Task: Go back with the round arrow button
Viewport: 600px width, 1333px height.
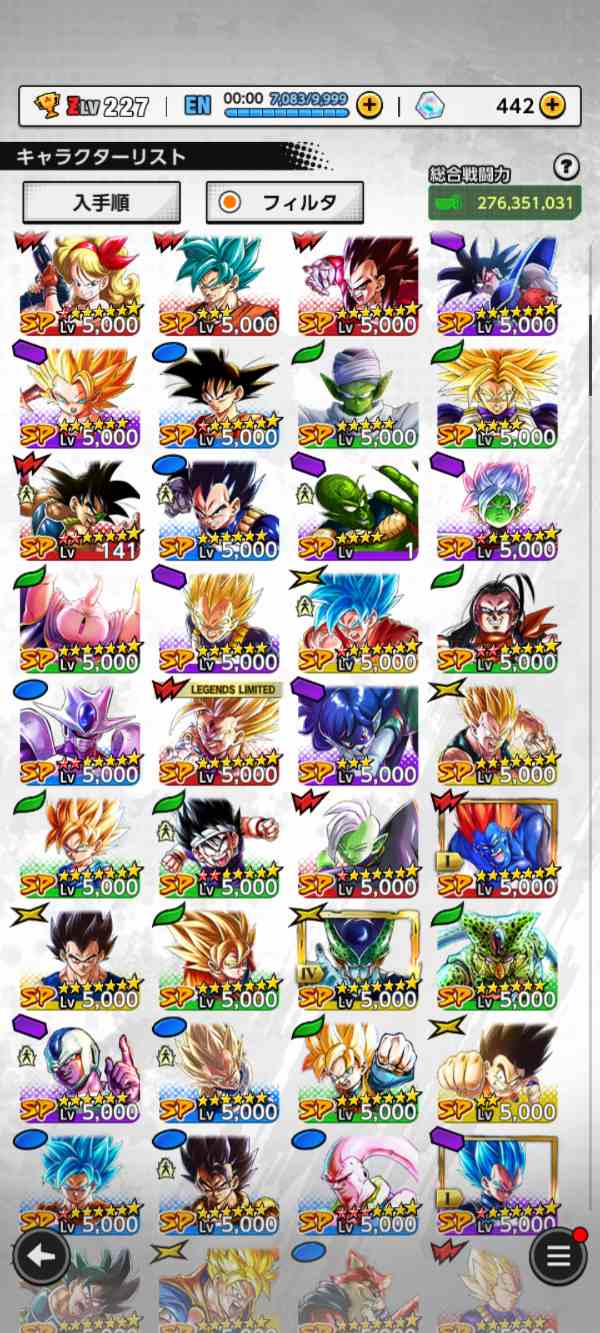Action: (41, 1257)
